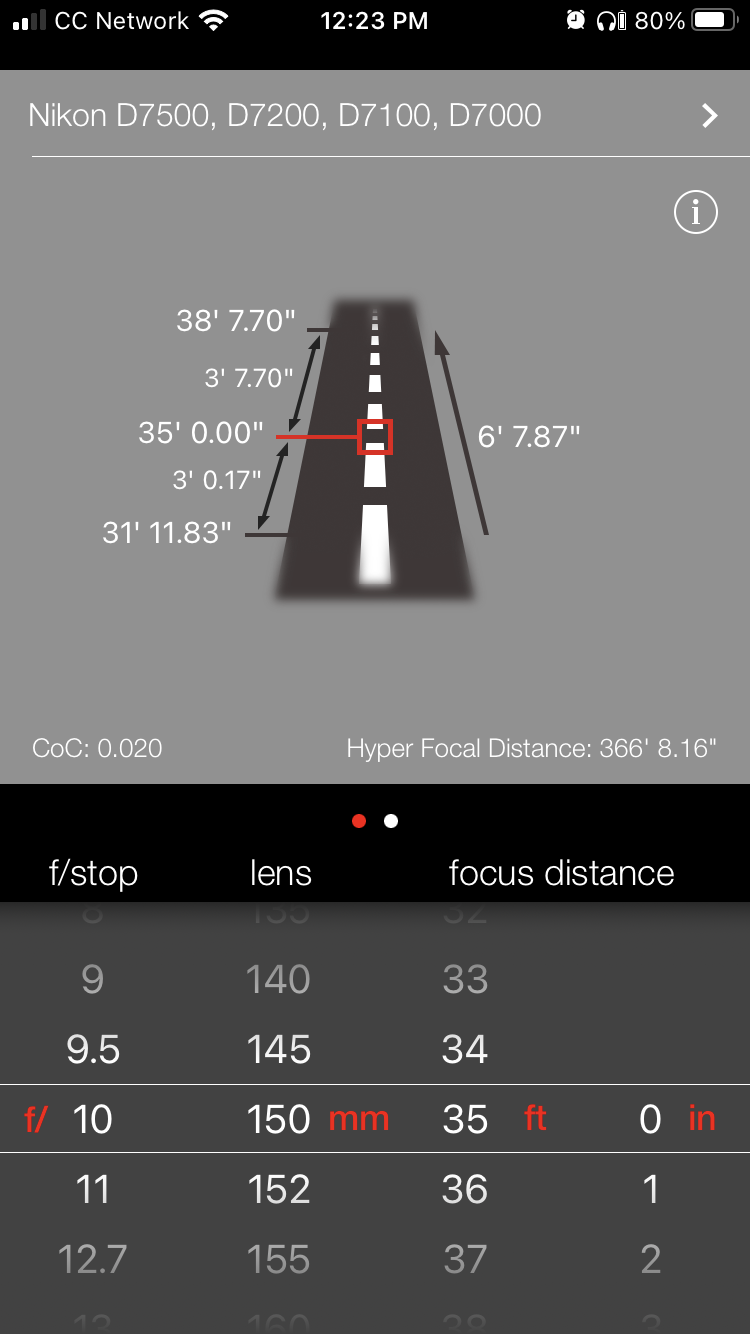Set focus distance to 36 feet
750x1334 pixels.
(x=465, y=1190)
